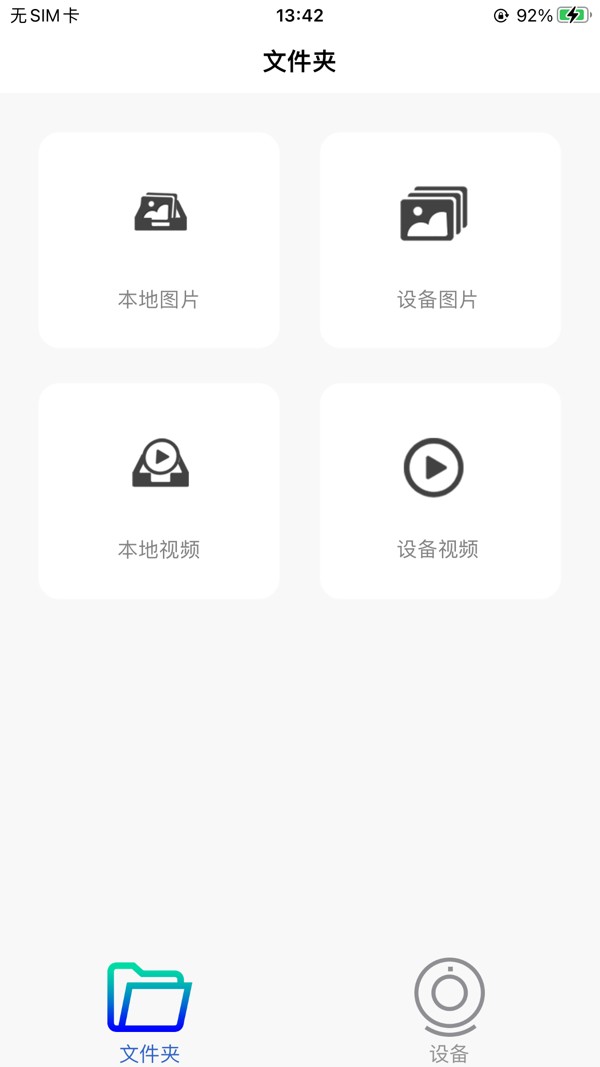Screen dimensions: 600x1067
Task: Open the 本地图片 folder card
Action: pos(159,240)
